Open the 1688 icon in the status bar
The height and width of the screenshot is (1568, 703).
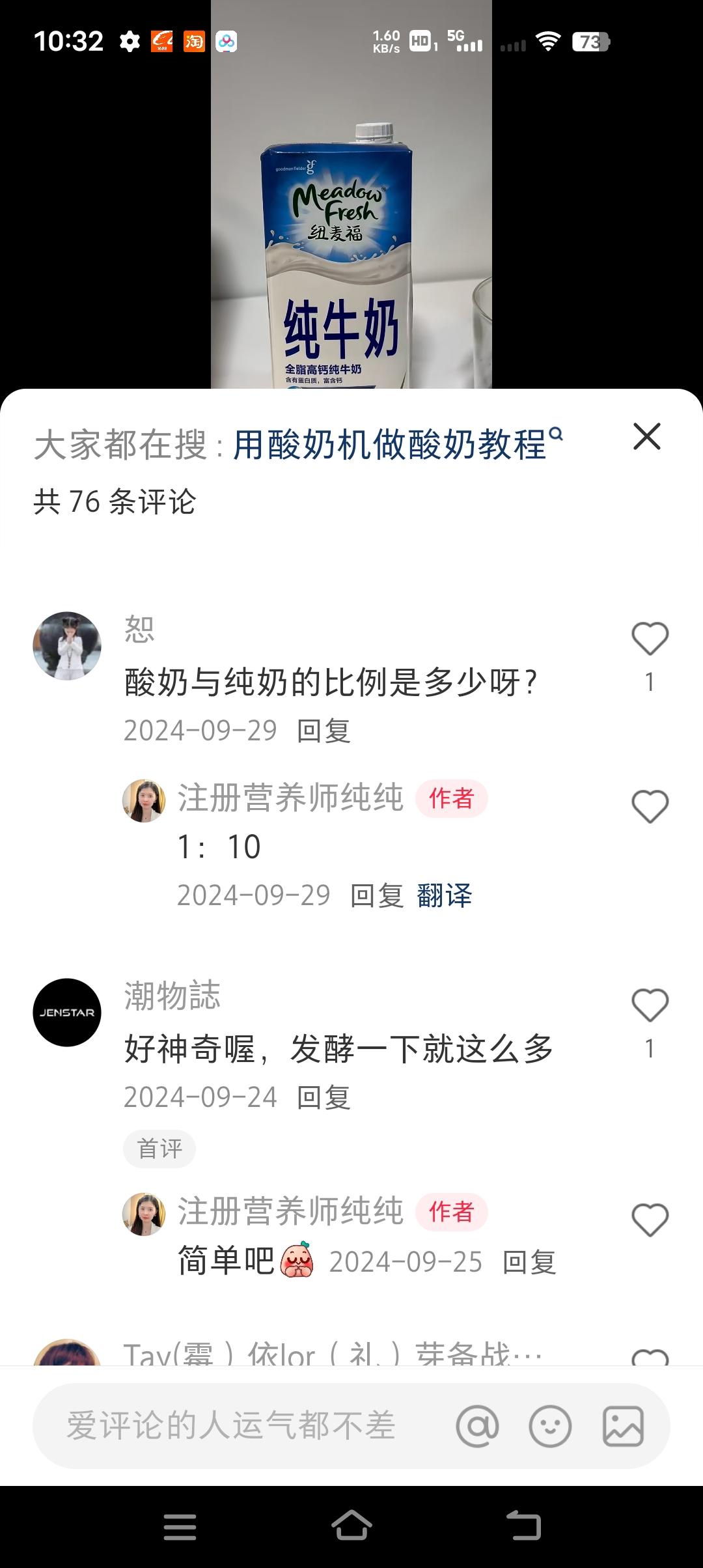coord(161,41)
